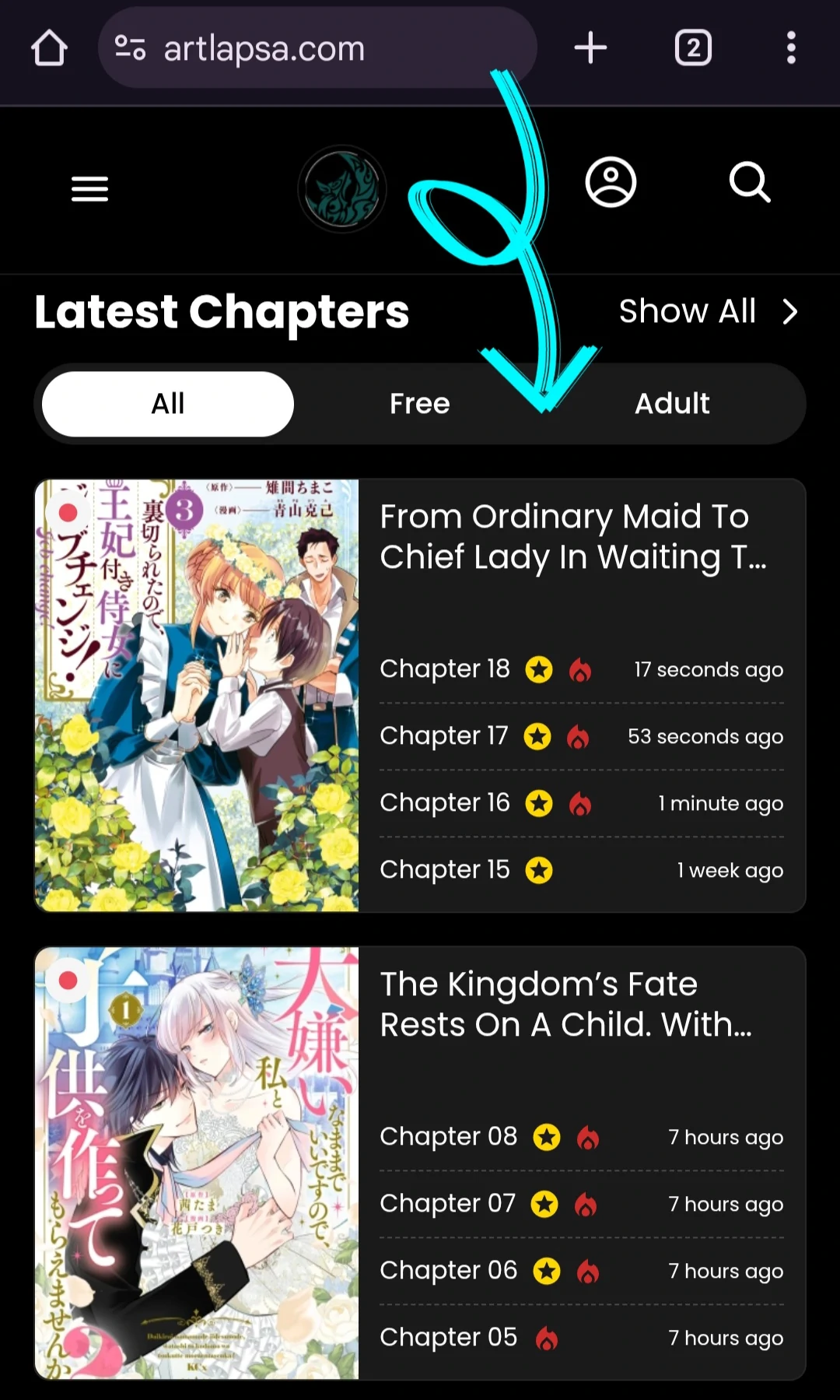Go to the browser home page
The height and width of the screenshot is (1400, 840).
(49, 48)
